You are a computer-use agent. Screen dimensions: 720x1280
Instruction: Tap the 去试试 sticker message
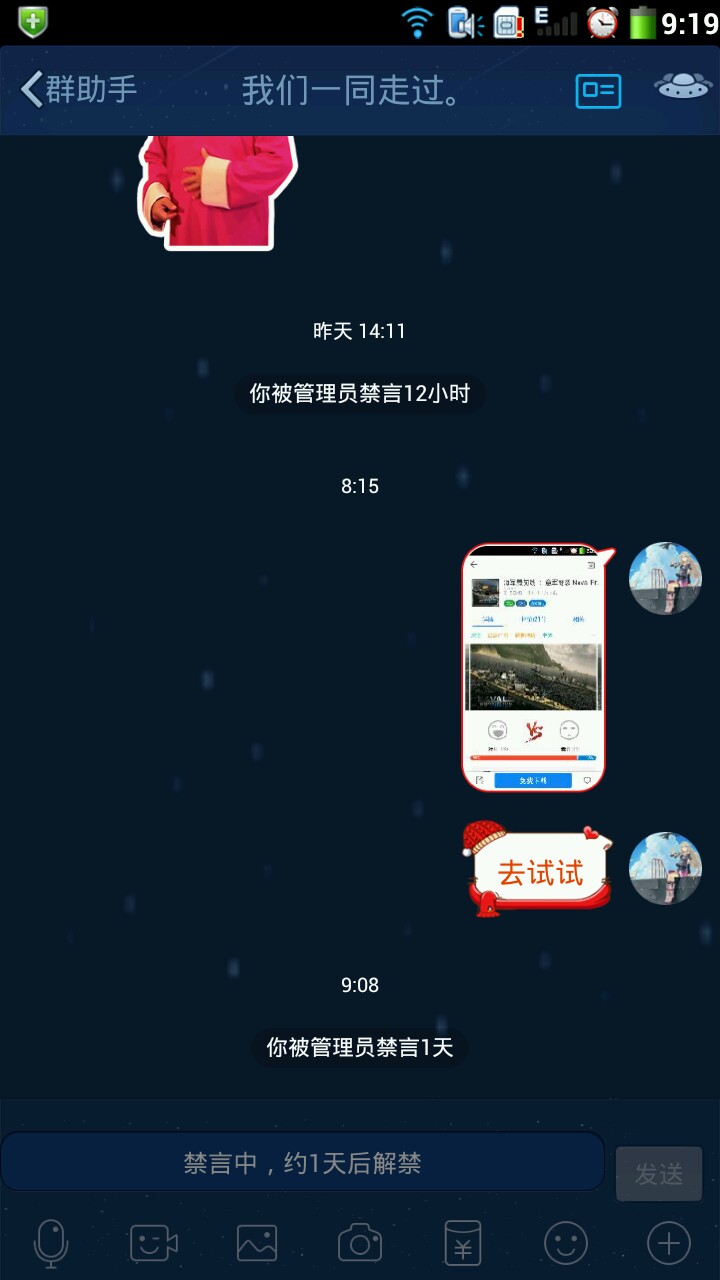pyautogui.click(x=540, y=870)
